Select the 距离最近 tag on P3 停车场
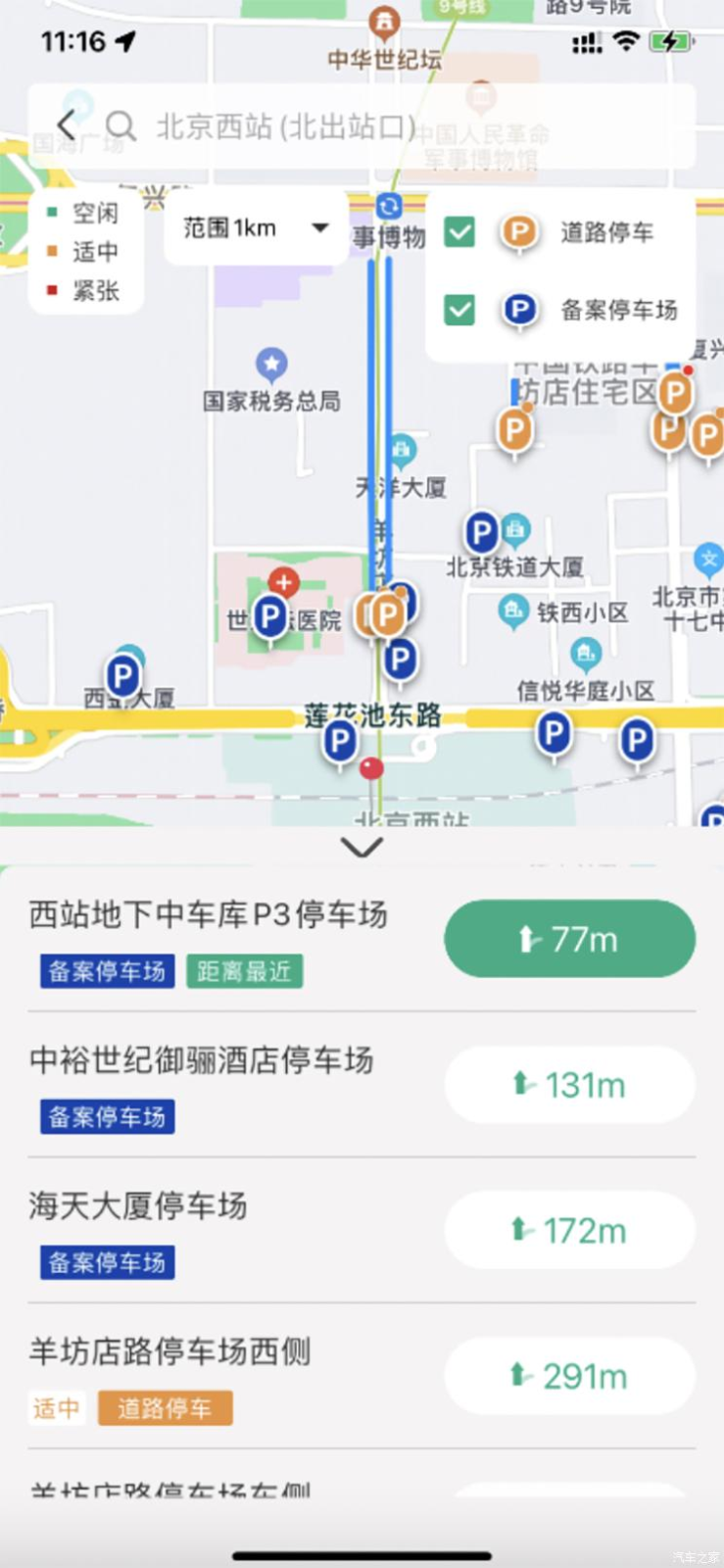The width and height of the screenshot is (724, 1568). [x=244, y=971]
